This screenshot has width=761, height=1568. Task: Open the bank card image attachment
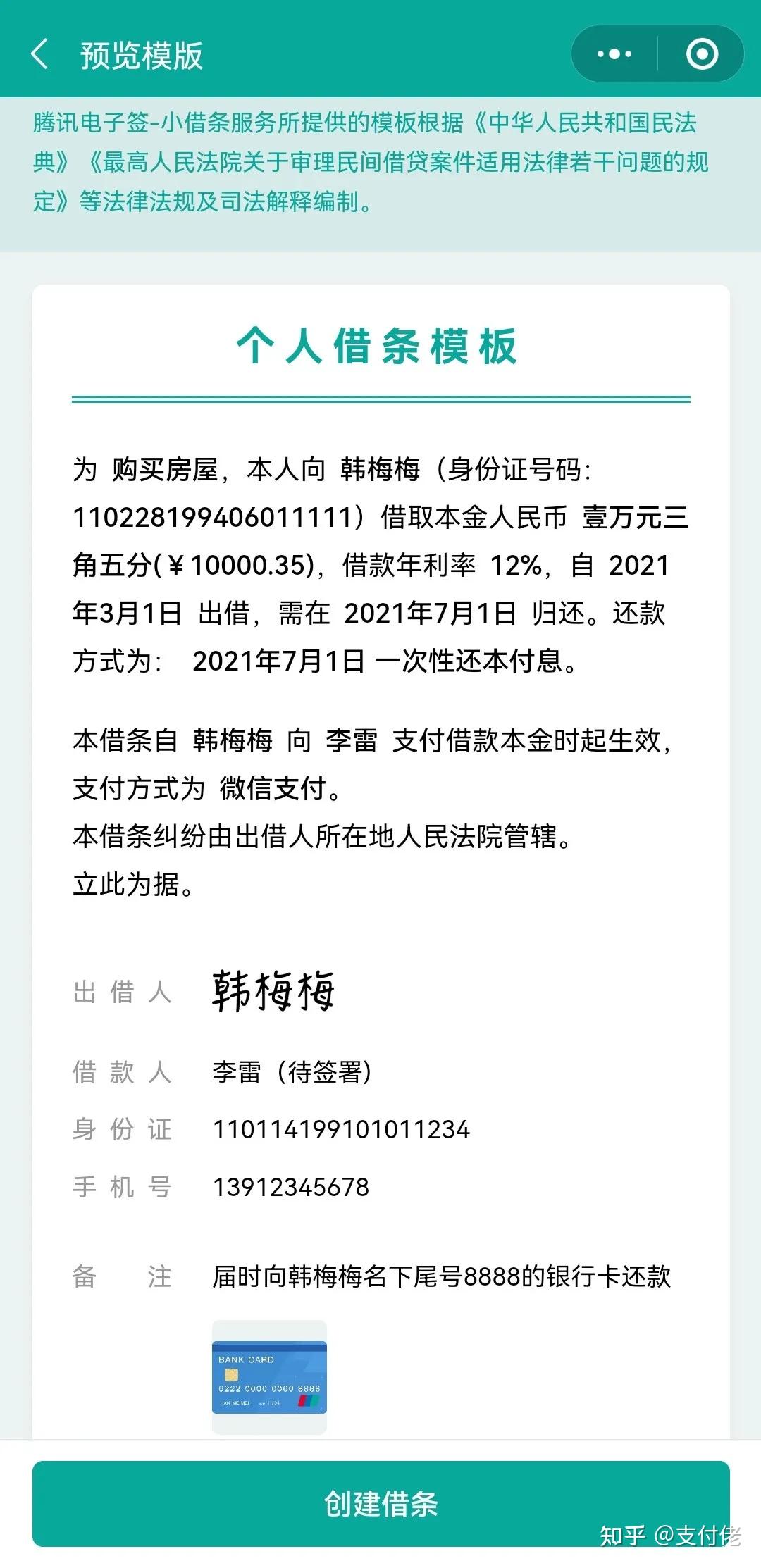pos(269,1376)
